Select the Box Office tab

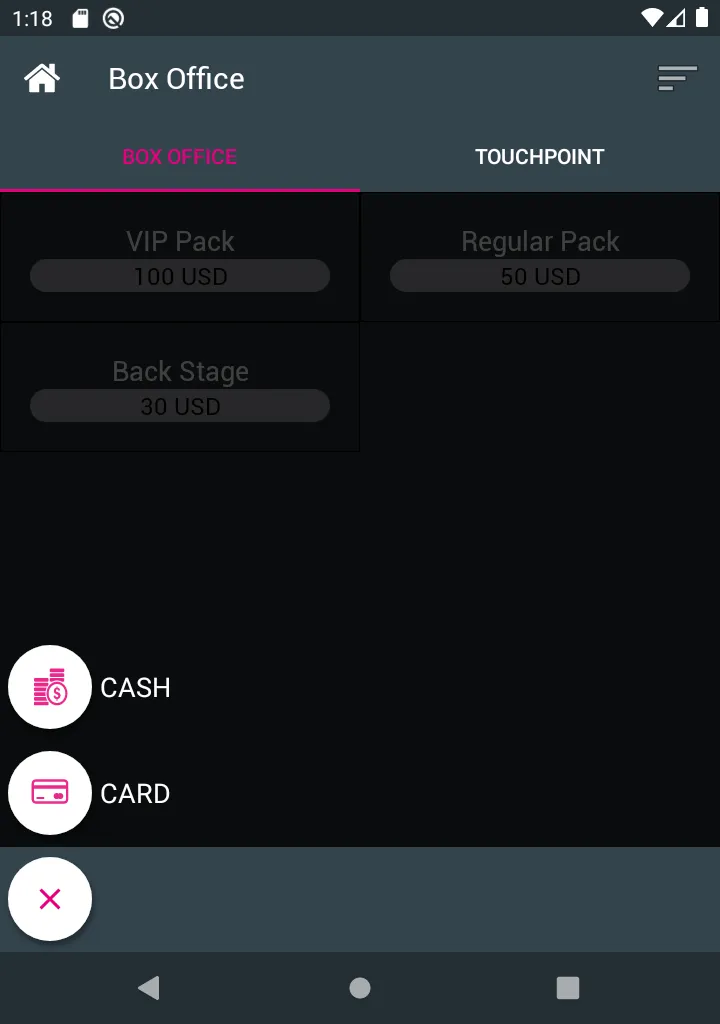coord(180,157)
